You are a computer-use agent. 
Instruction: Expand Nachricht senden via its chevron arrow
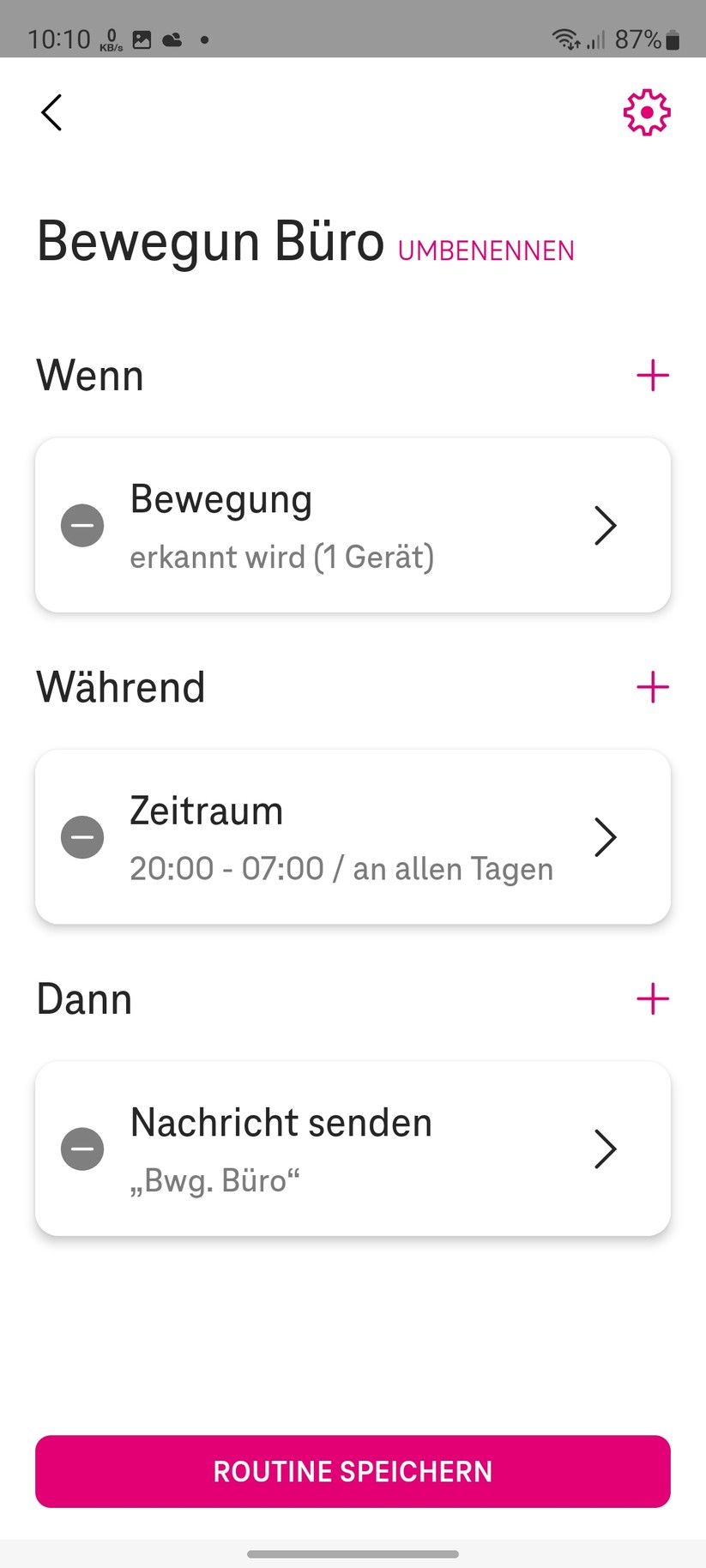coord(606,1149)
